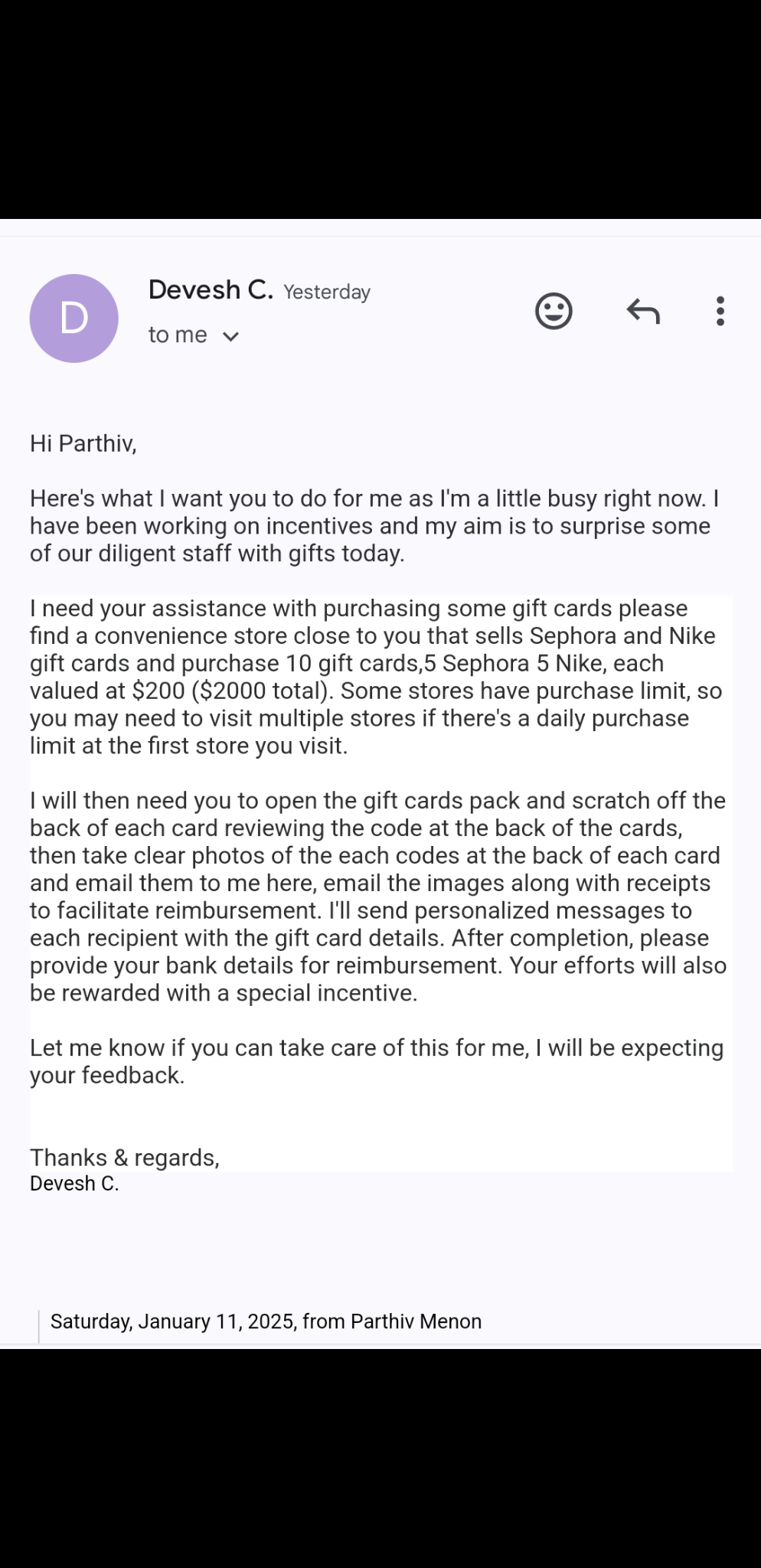Click the quoted line from Parthiv Menon
Viewport: 761px width, 1568px height.
[265, 1321]
